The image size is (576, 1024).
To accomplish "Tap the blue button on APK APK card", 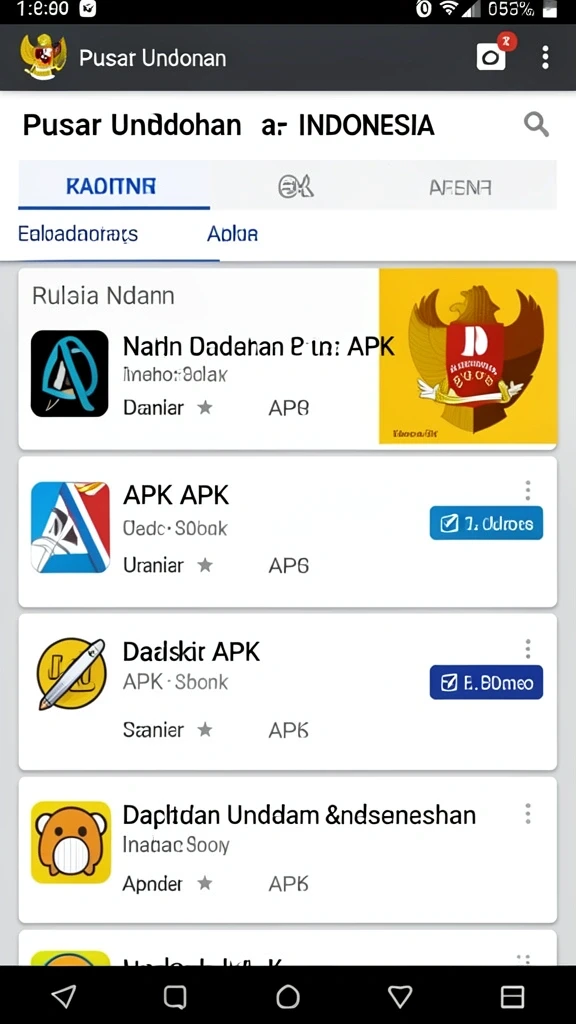I will pyautogui.click(x=486, y=523).
